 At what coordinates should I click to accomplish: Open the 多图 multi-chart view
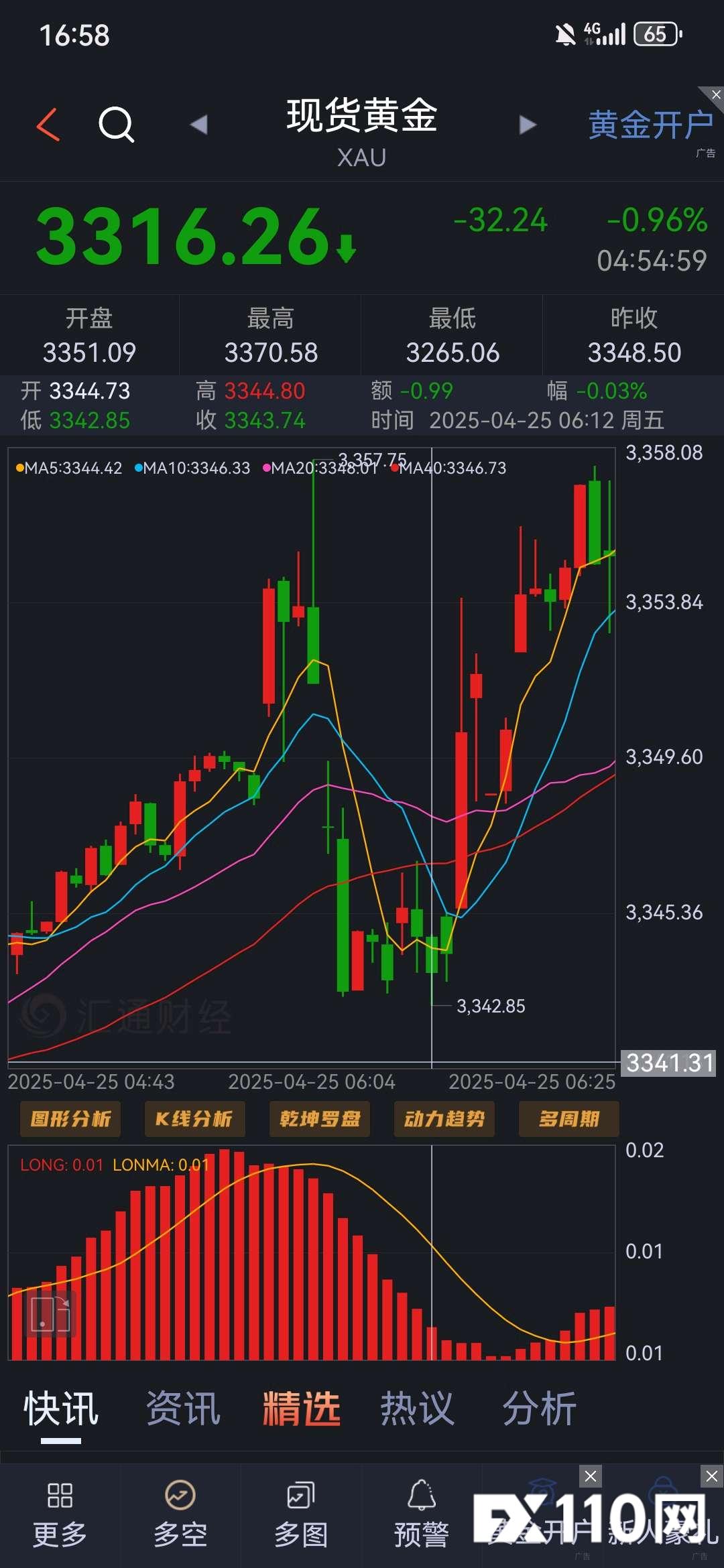[x=301, y=1516]
